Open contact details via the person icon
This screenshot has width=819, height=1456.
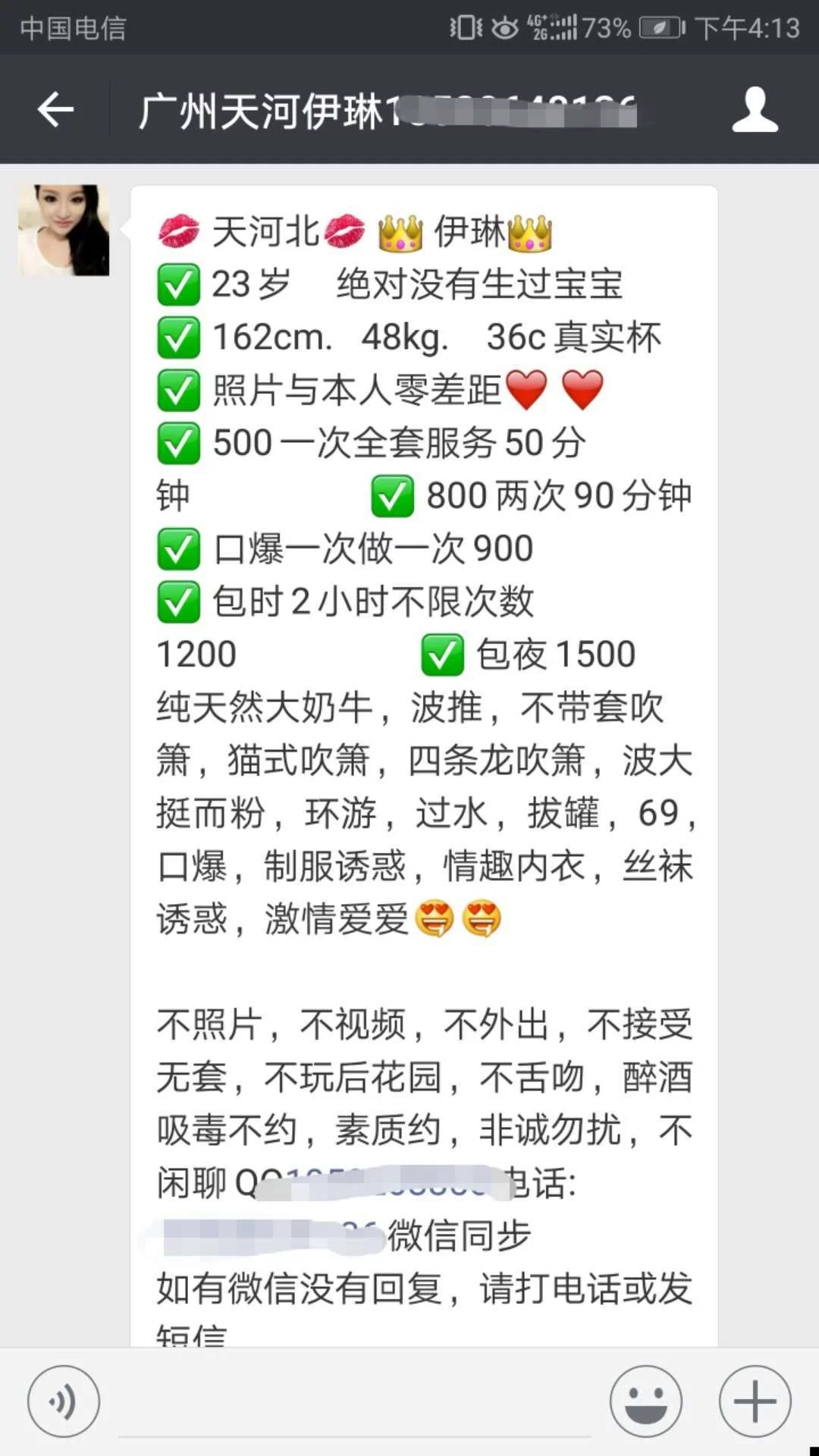click(755, 110)
